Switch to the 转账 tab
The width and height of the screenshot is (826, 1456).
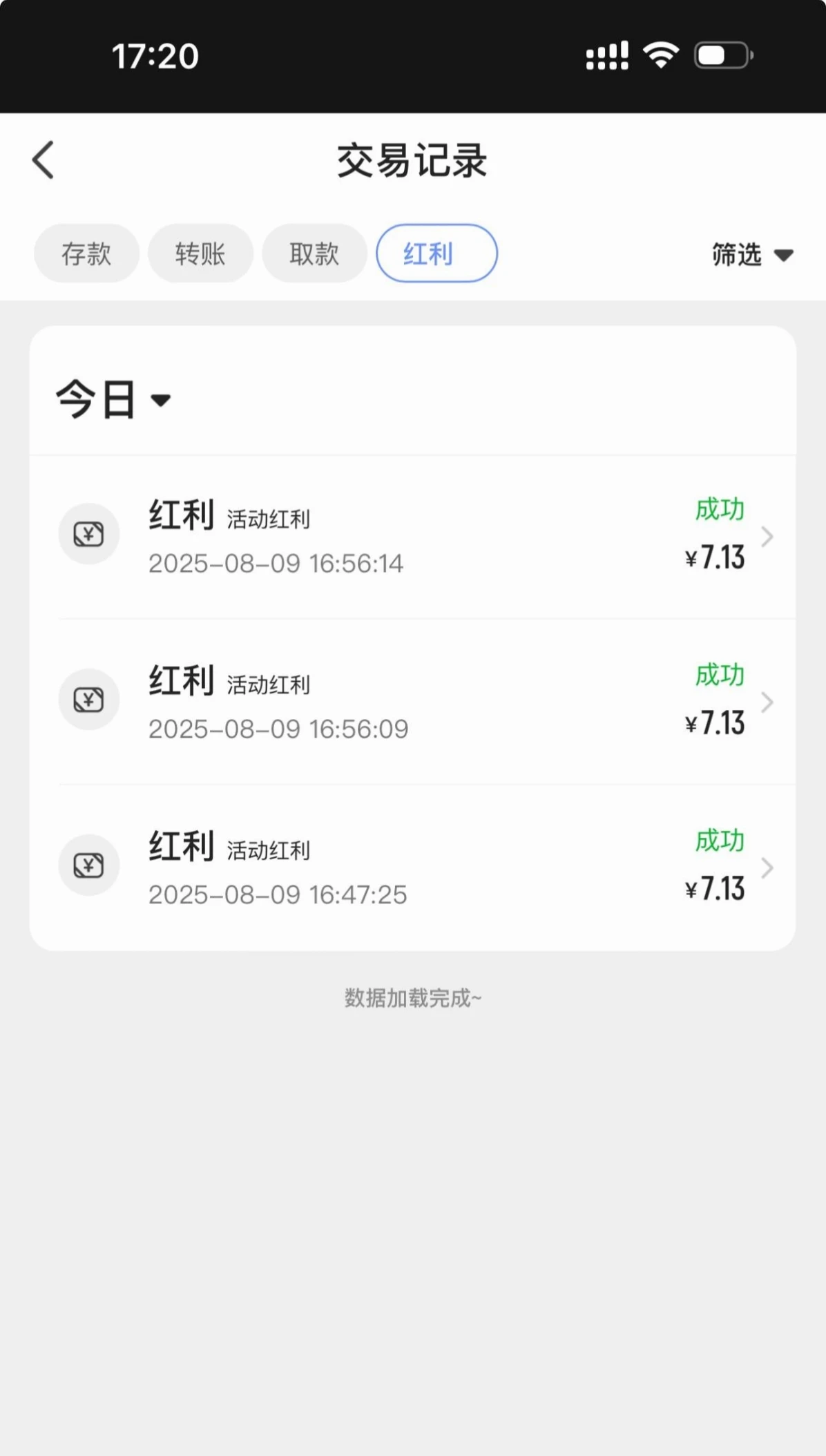tap(200, 253)
